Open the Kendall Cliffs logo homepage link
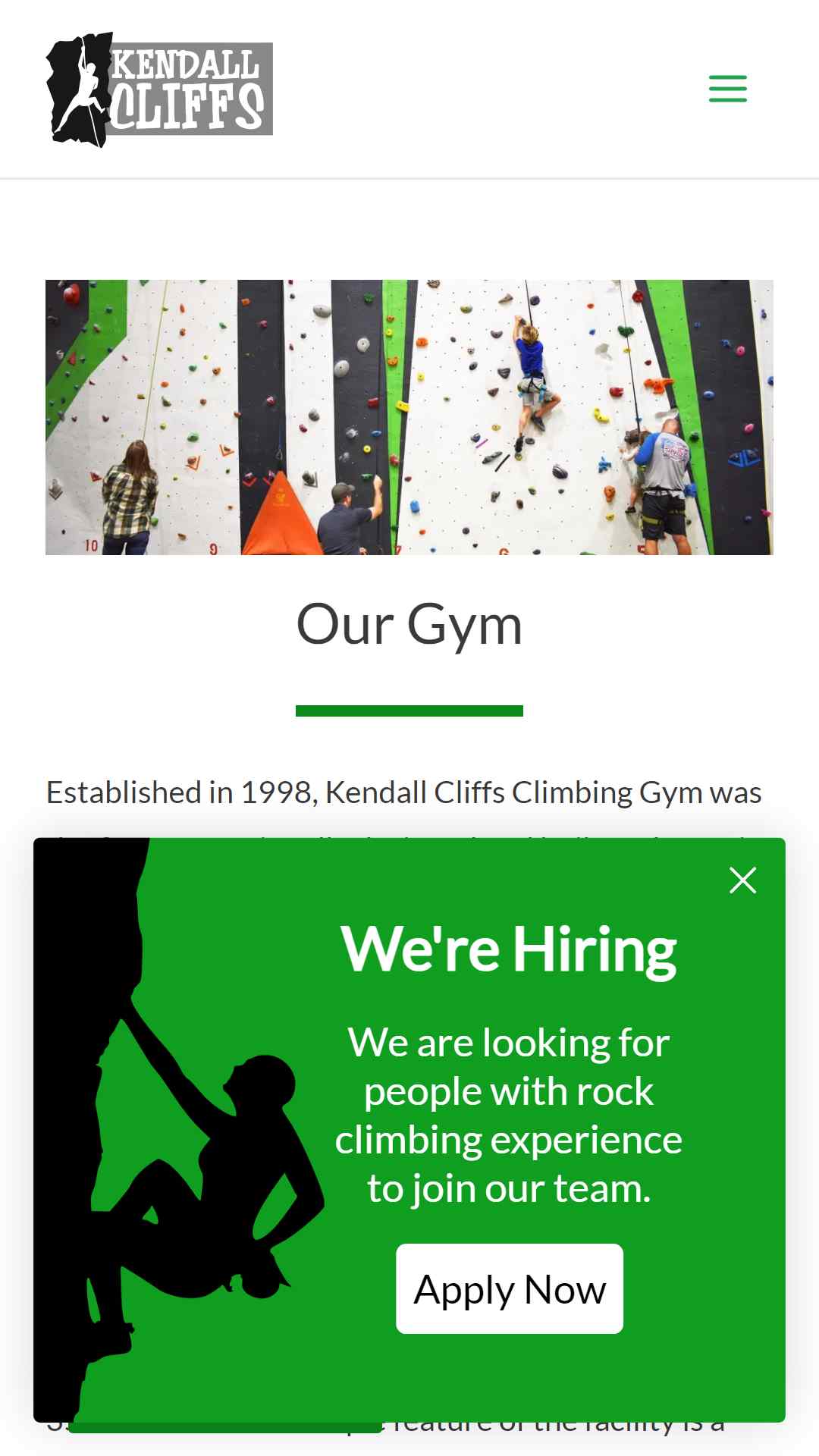 click(159, 89)
